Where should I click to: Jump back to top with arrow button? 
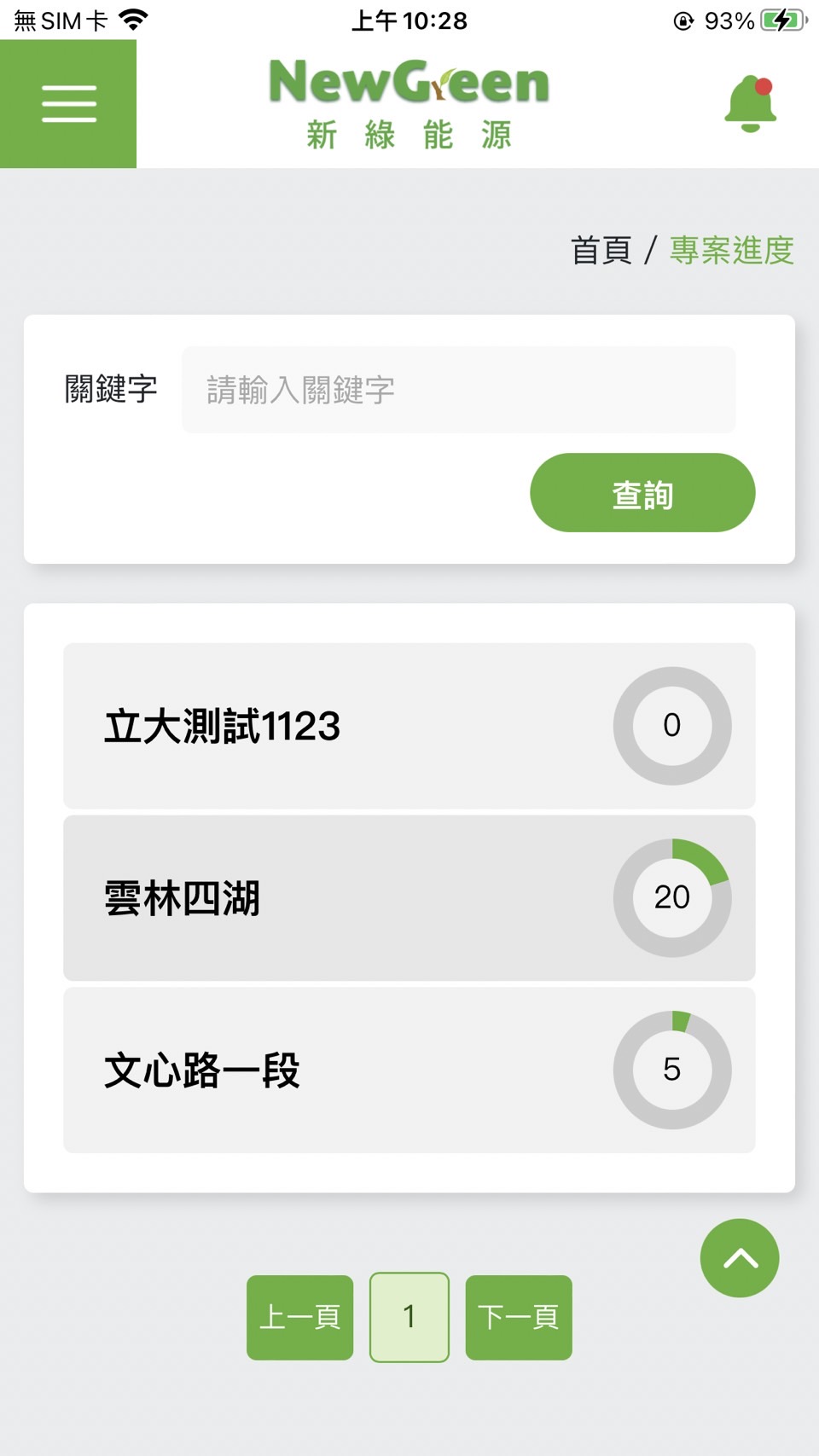pyautogui.click(x=740, y=1258)
